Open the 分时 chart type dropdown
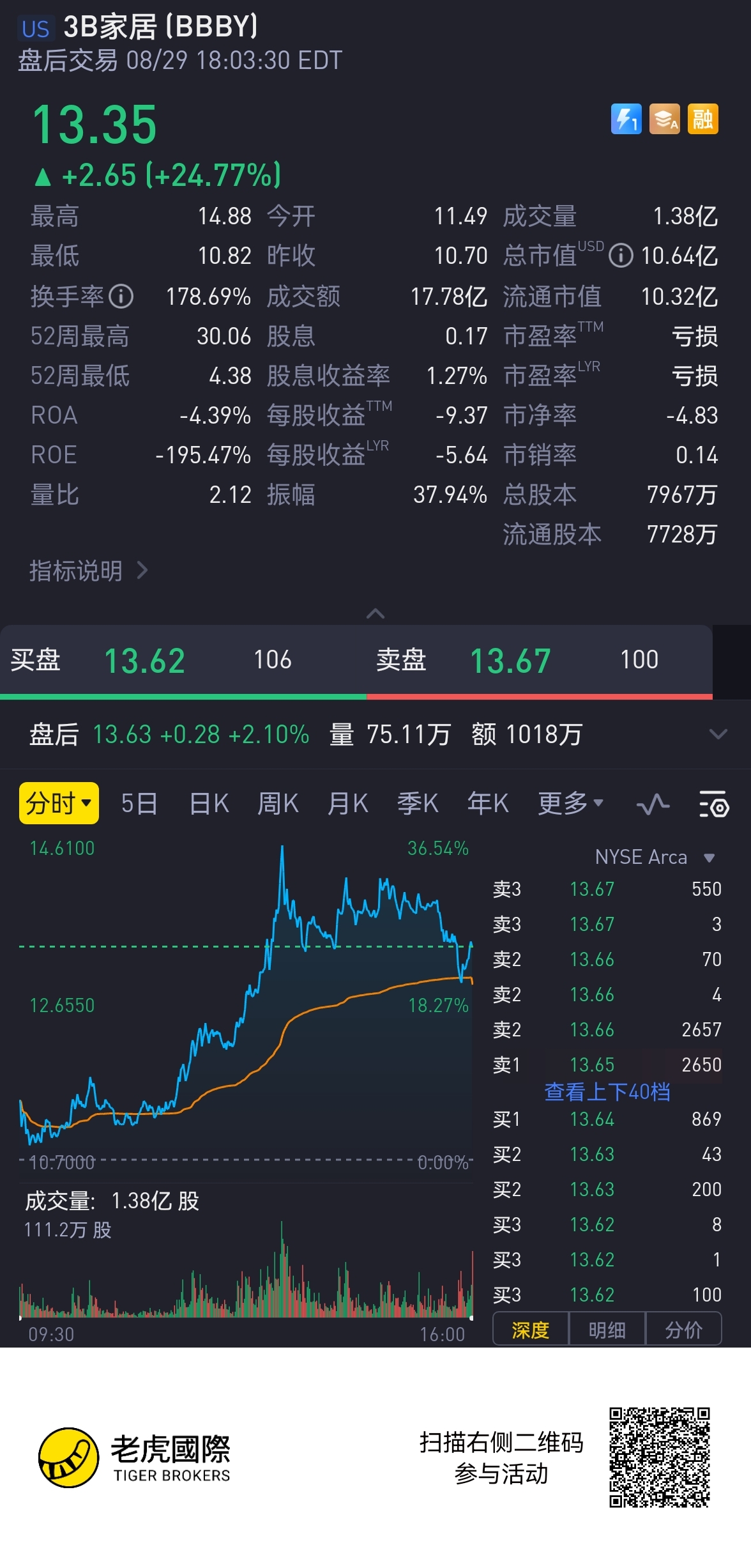 (59, 803)
